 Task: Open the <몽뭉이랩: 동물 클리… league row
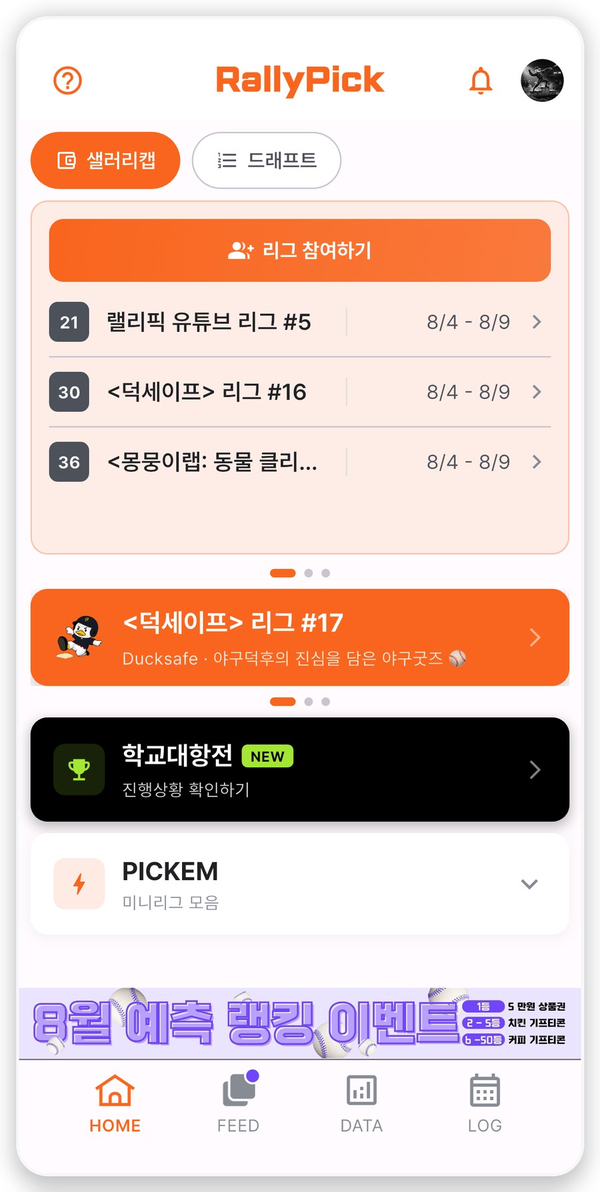coord(300,462)
